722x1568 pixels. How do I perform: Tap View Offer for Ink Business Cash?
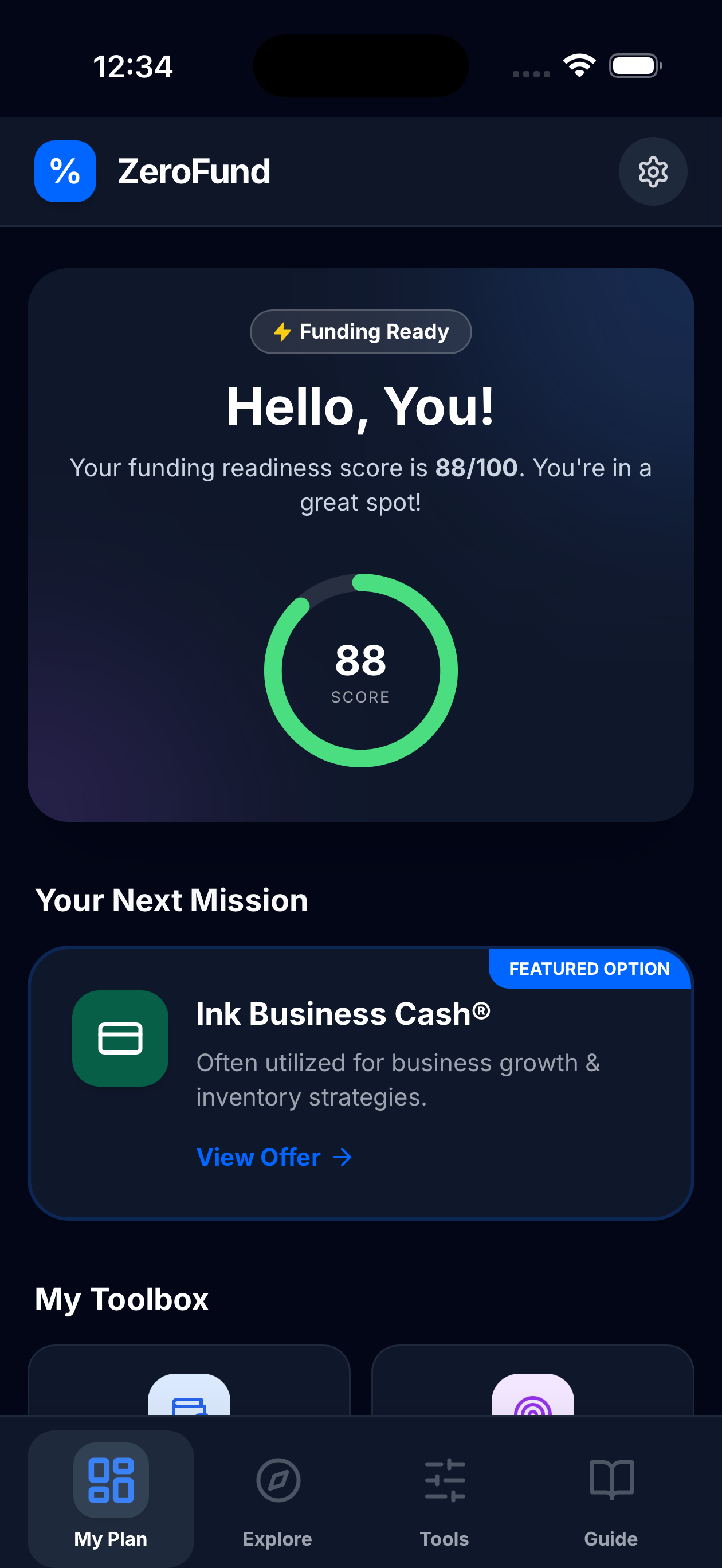274,1157
